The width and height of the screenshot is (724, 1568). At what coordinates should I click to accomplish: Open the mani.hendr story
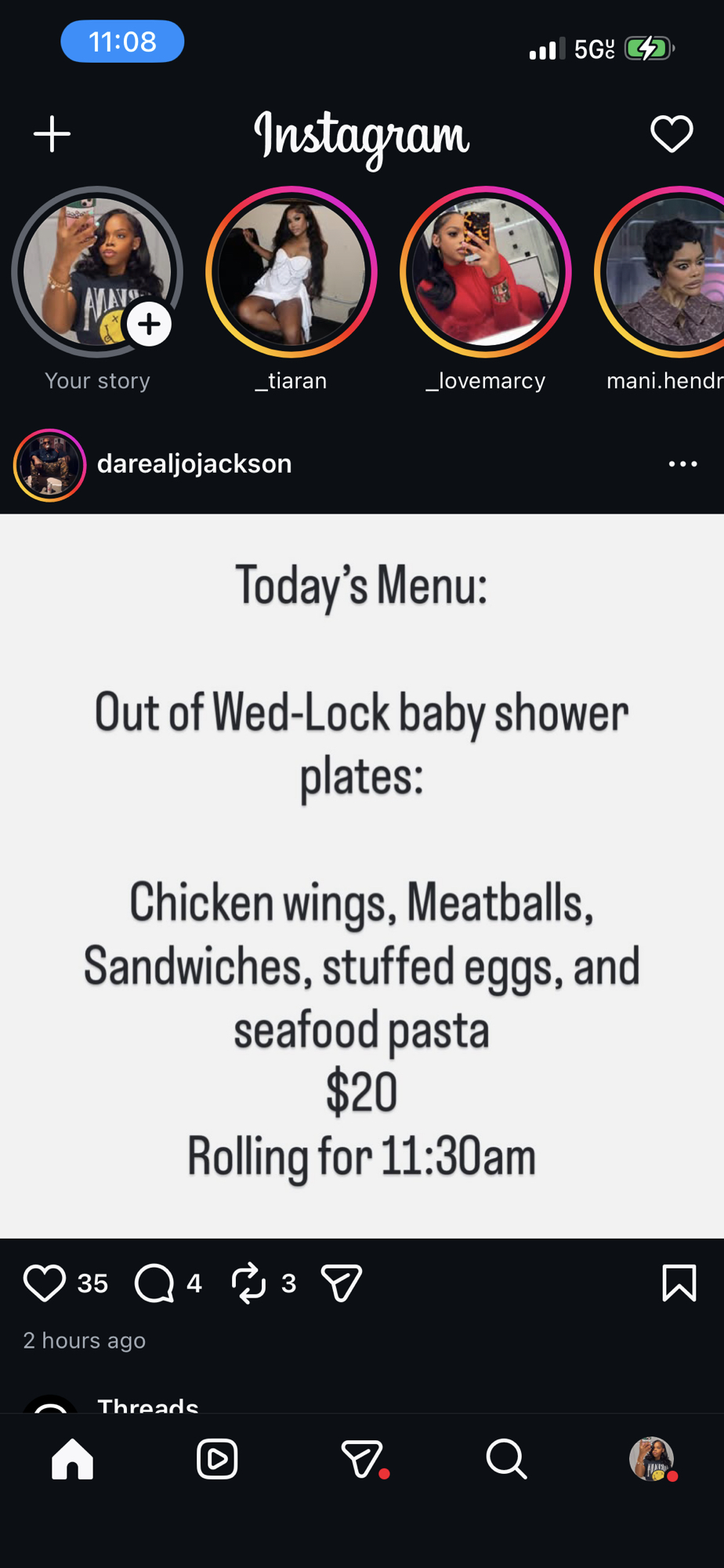(x=666, y=273)
